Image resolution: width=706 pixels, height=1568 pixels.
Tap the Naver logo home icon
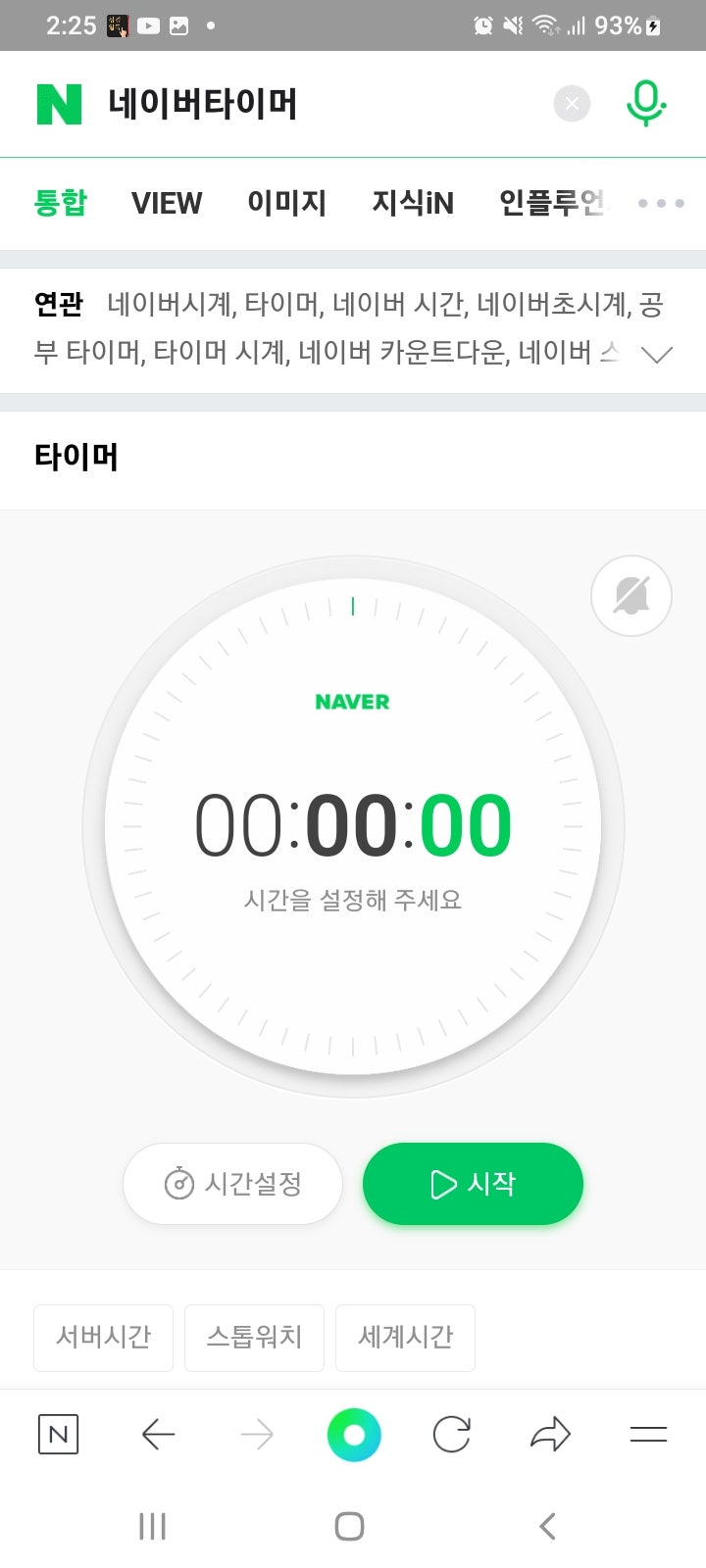[59, 104]
